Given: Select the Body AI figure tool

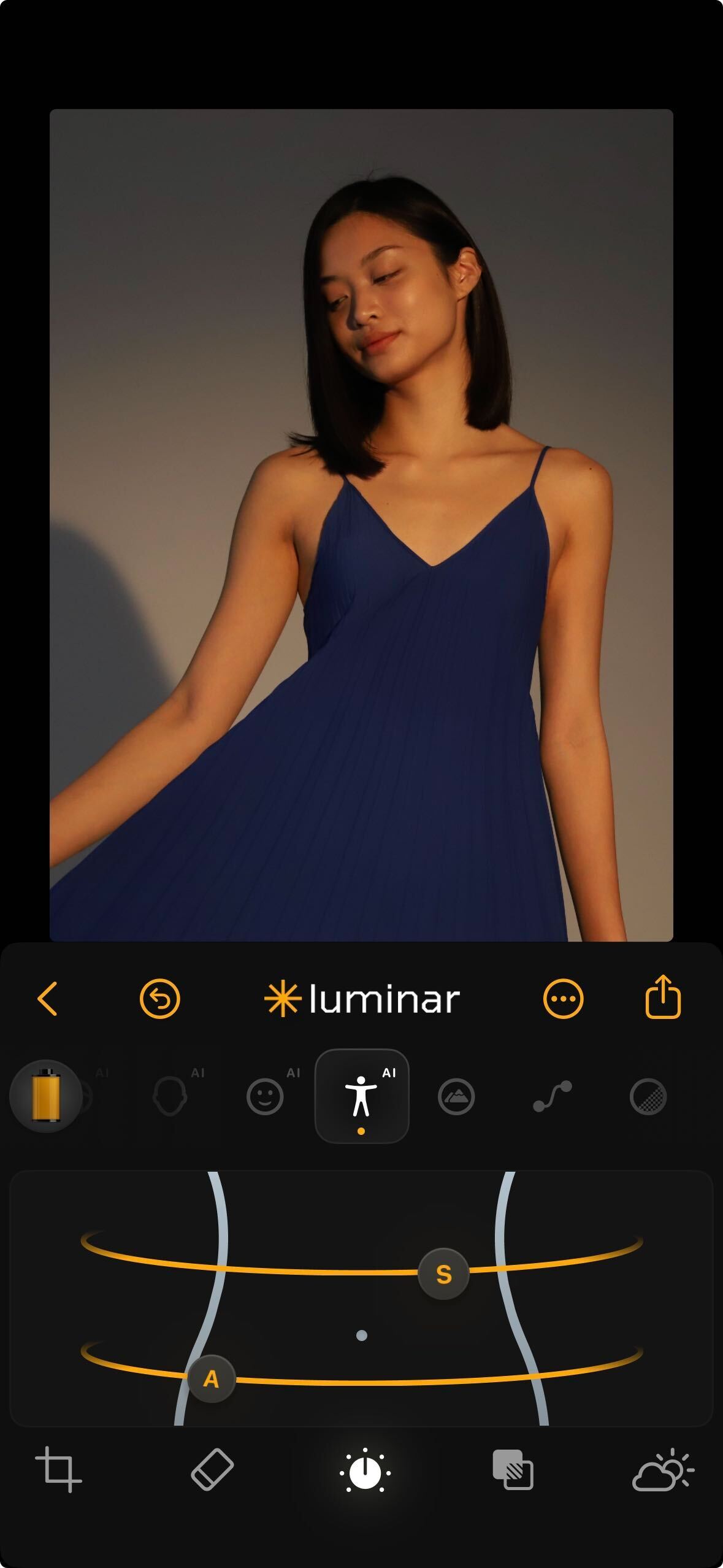Looking at the screenshot, I should pos(362,1096).
